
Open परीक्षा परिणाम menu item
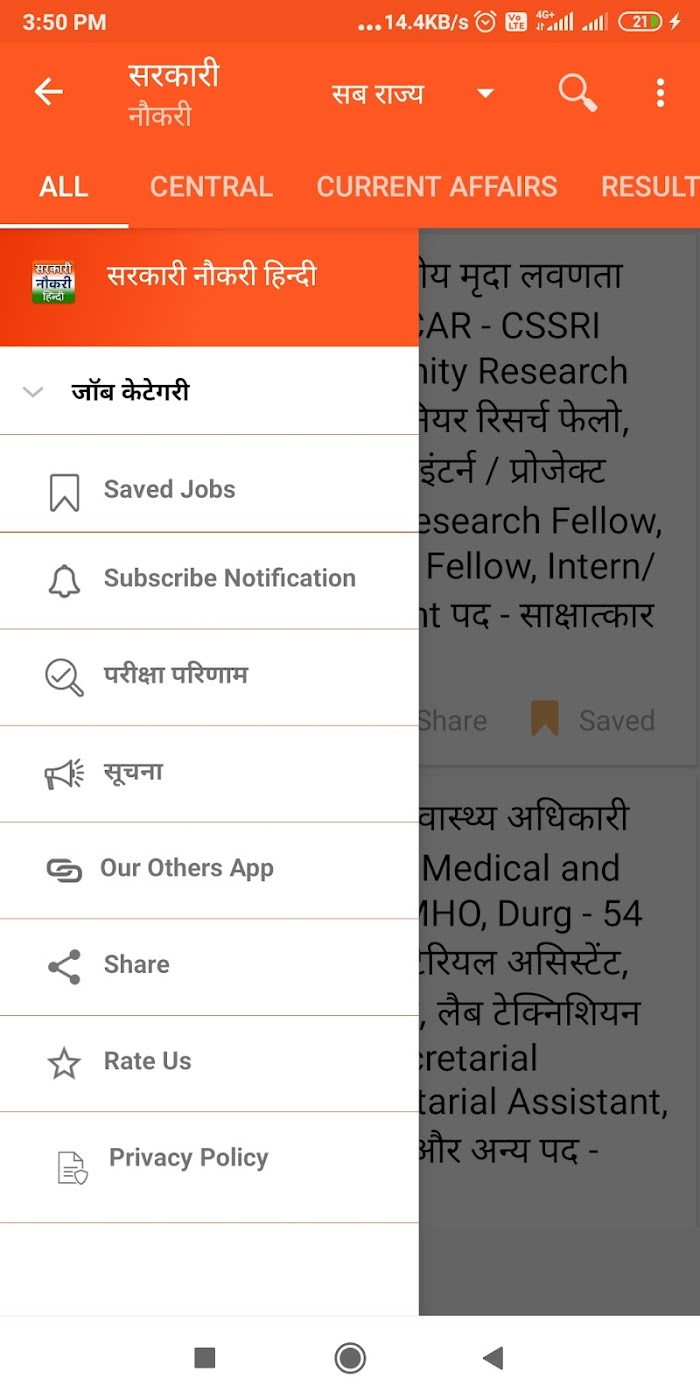209,677
